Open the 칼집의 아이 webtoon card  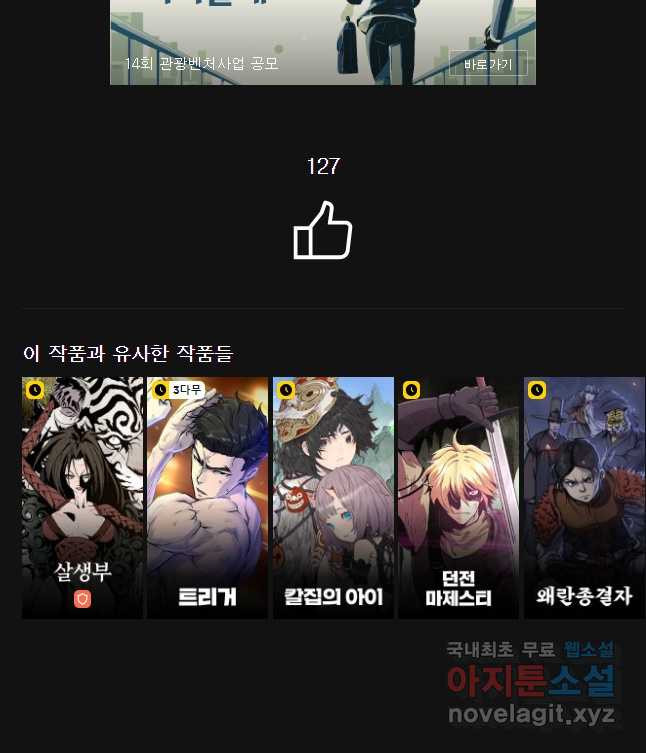coord(333,498)
